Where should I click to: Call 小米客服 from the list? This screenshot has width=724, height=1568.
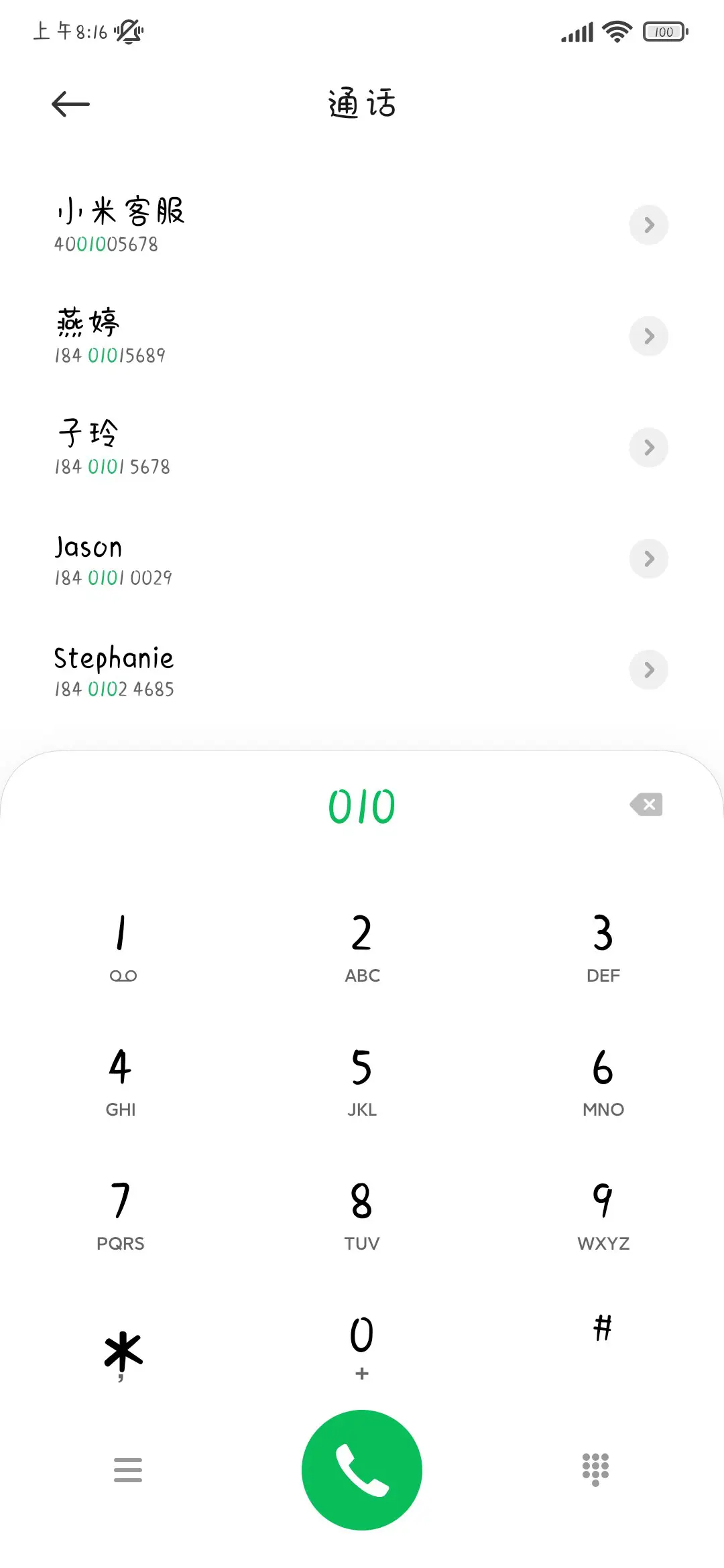pyautogui.click(x=268, y=225)
